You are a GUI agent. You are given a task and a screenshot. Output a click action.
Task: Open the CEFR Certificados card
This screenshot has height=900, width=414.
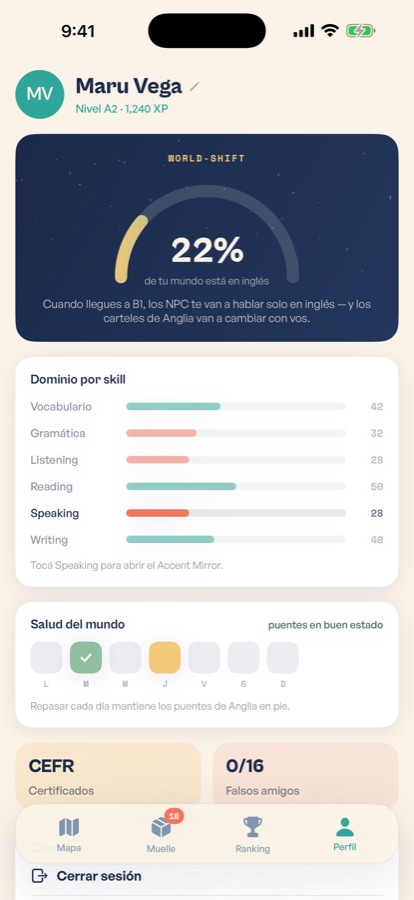point(108,775)
